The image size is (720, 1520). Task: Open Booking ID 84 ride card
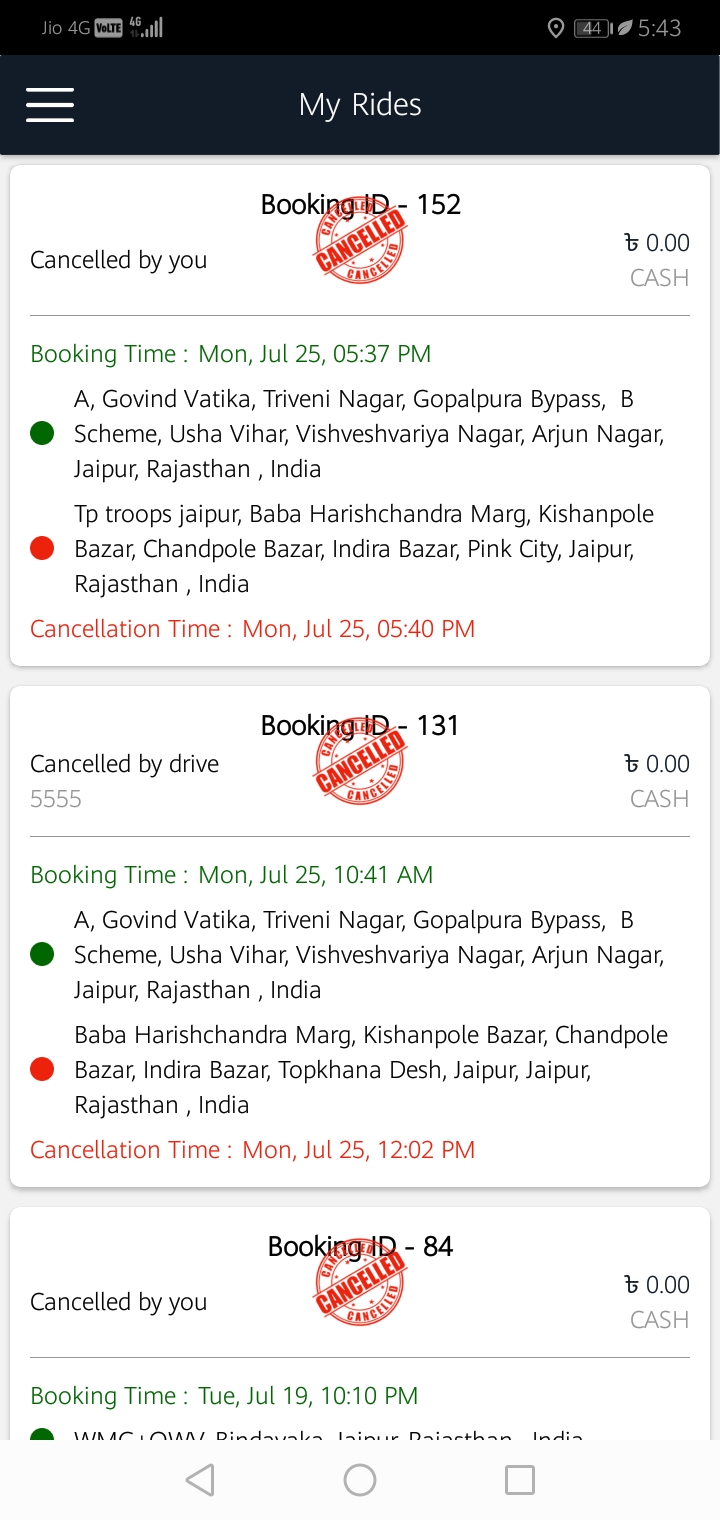360,1324
